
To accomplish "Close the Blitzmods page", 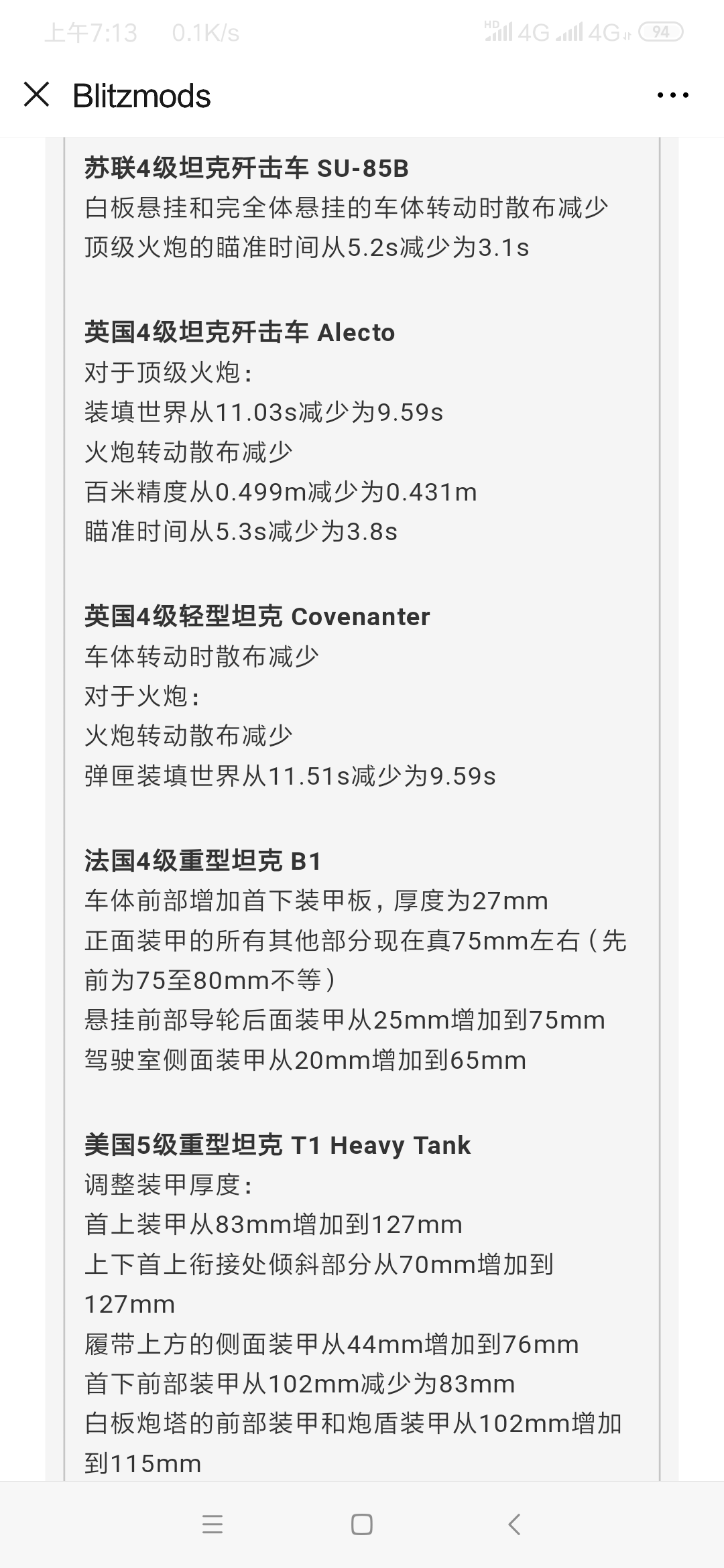I will pos(37,94).
